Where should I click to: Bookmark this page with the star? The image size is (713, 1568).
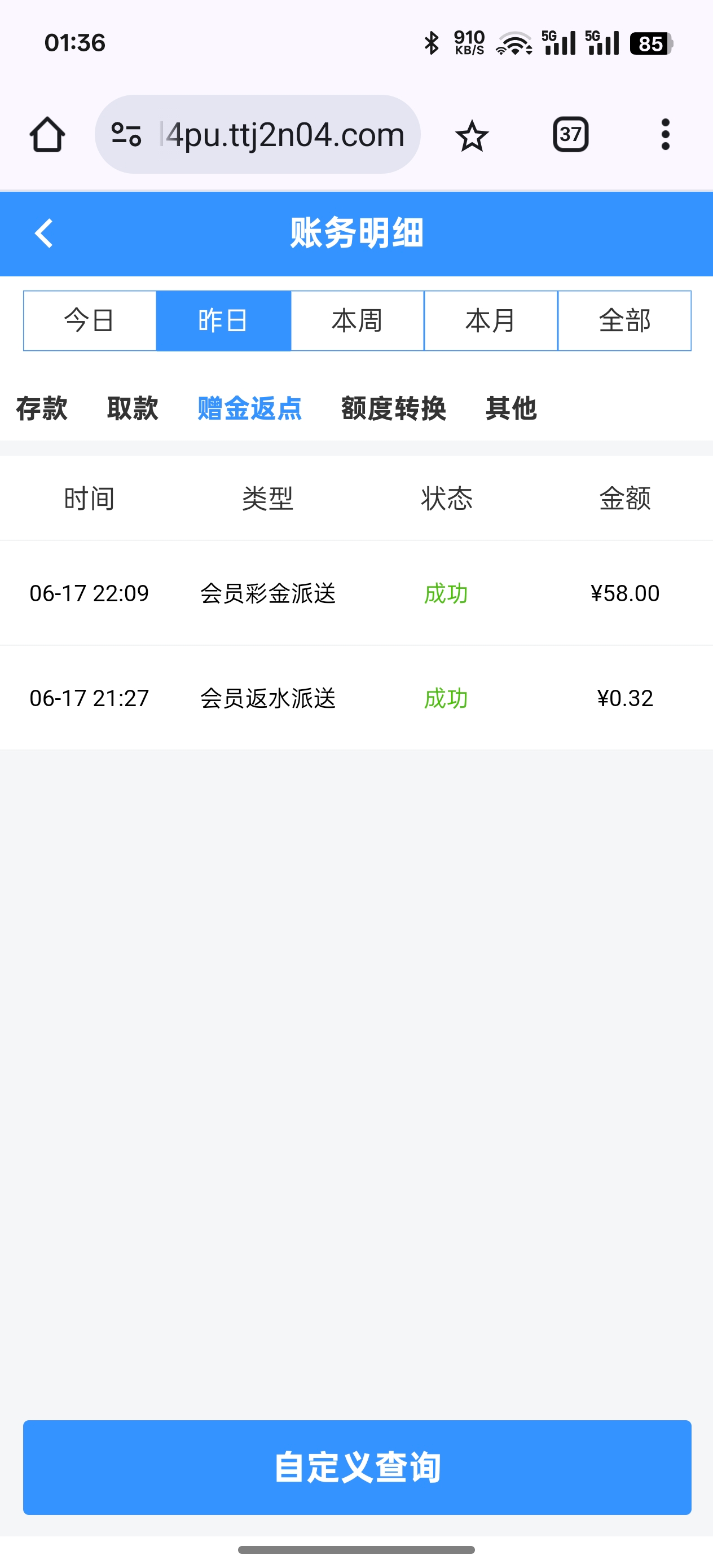pyautogui.click(x=471, y=135)
